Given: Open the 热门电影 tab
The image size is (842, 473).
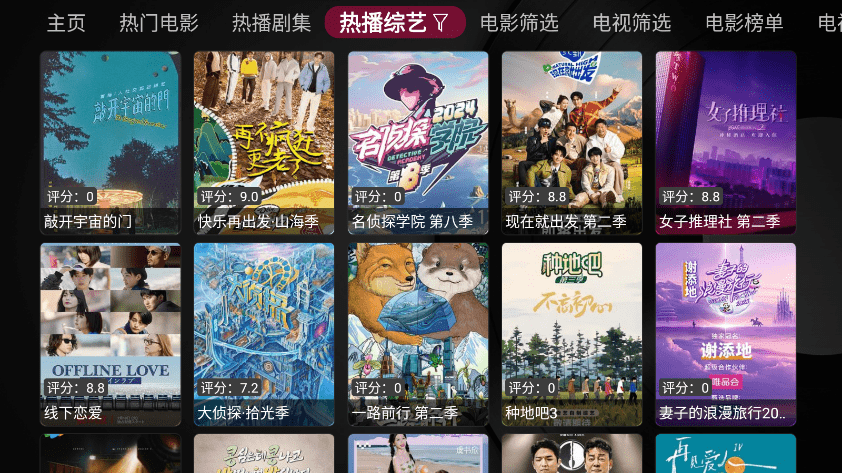Looking at the screenshot, I should pyautogui.click(x=158, y=23).
